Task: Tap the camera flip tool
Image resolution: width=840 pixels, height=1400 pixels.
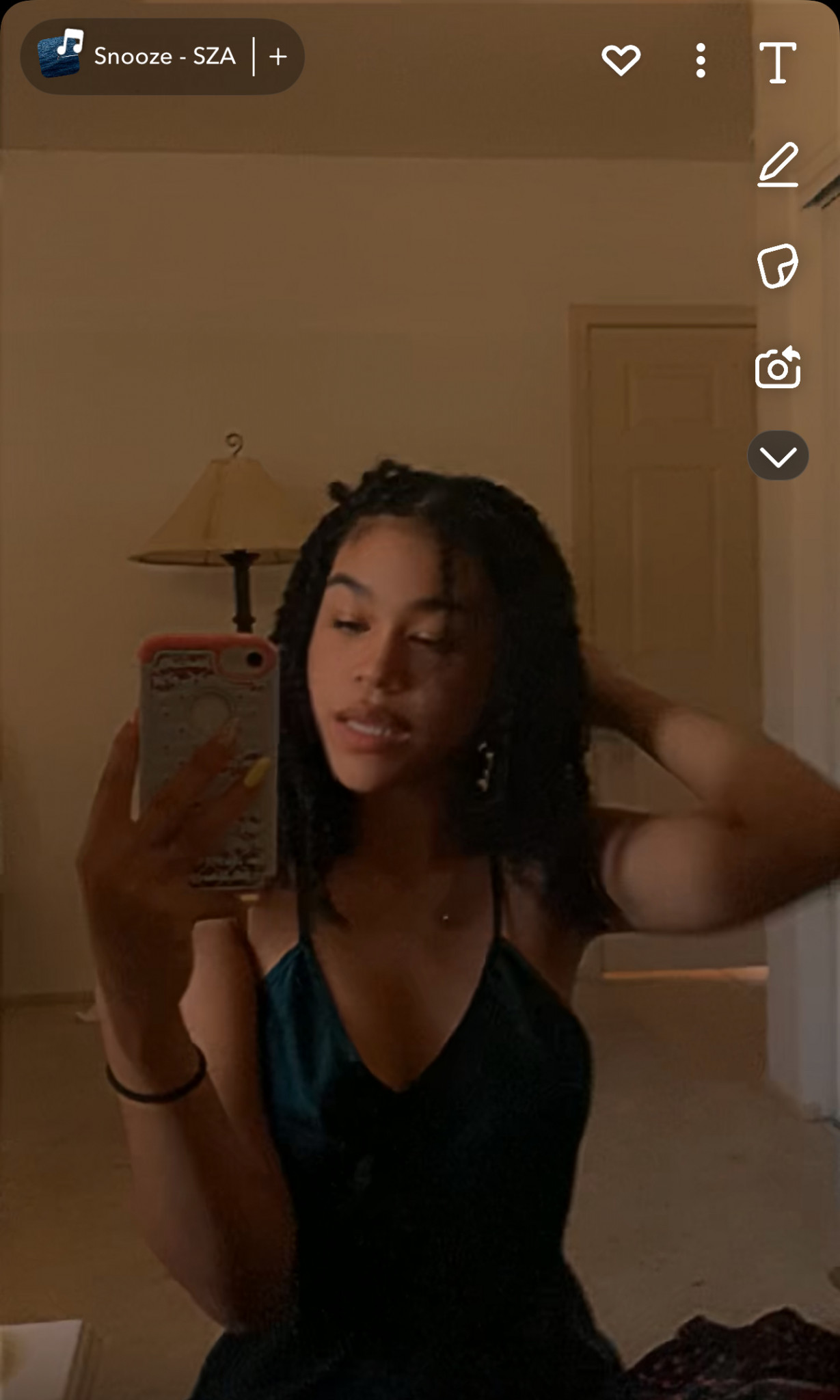Action: point(778,368)
